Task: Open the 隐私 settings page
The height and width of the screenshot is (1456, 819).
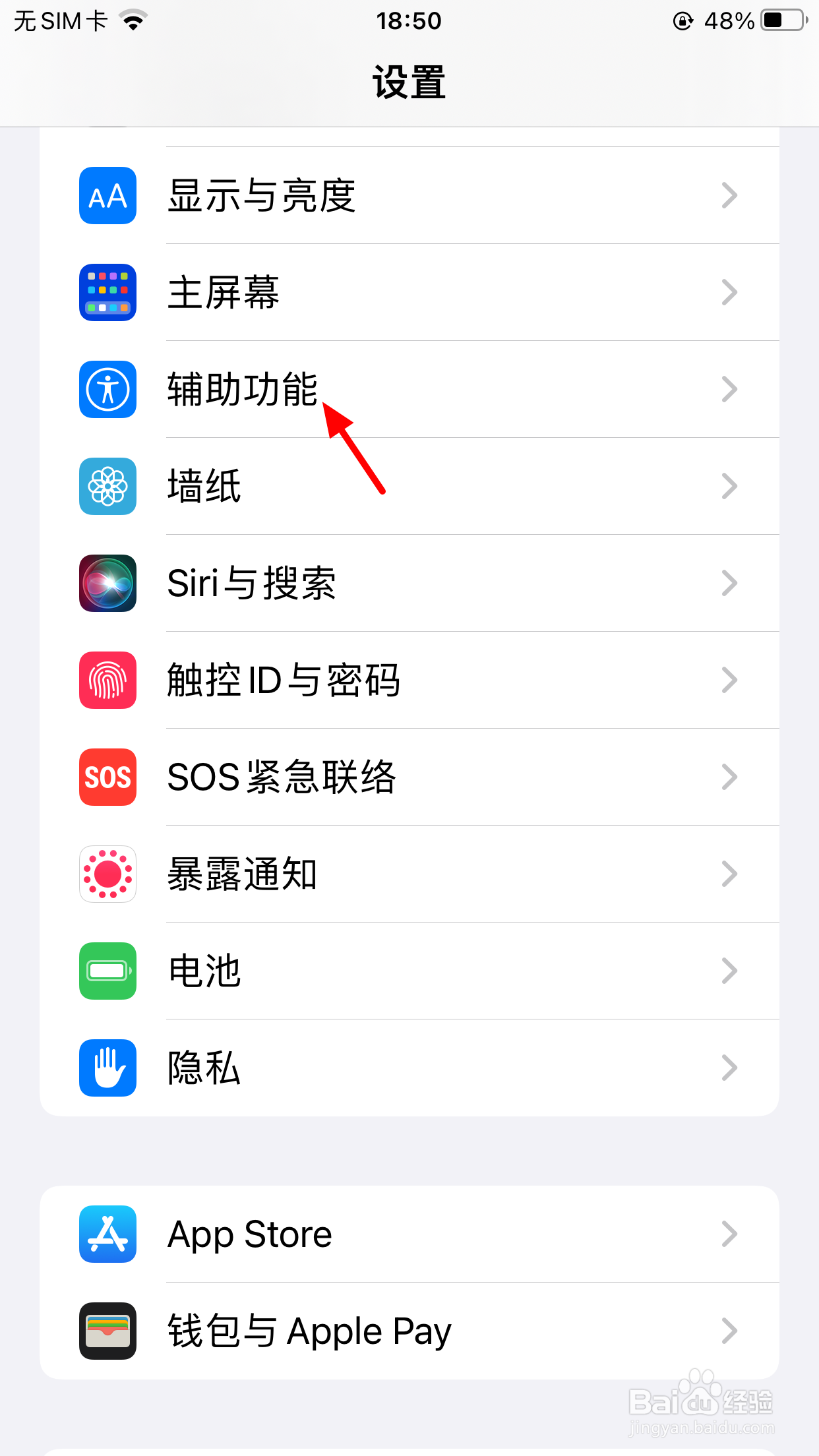Action: click(409, 1068)
